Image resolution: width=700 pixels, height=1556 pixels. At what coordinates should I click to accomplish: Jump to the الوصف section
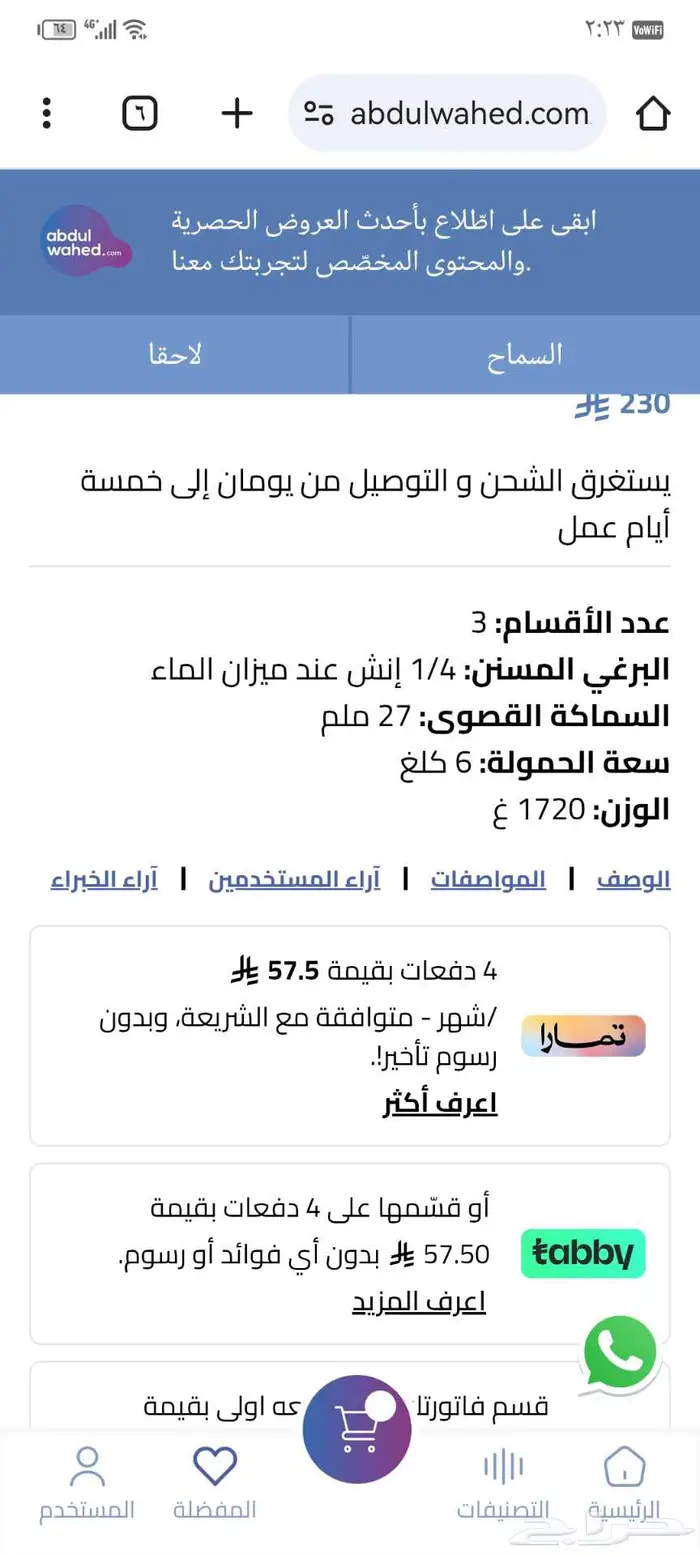[x=633, y=880]
